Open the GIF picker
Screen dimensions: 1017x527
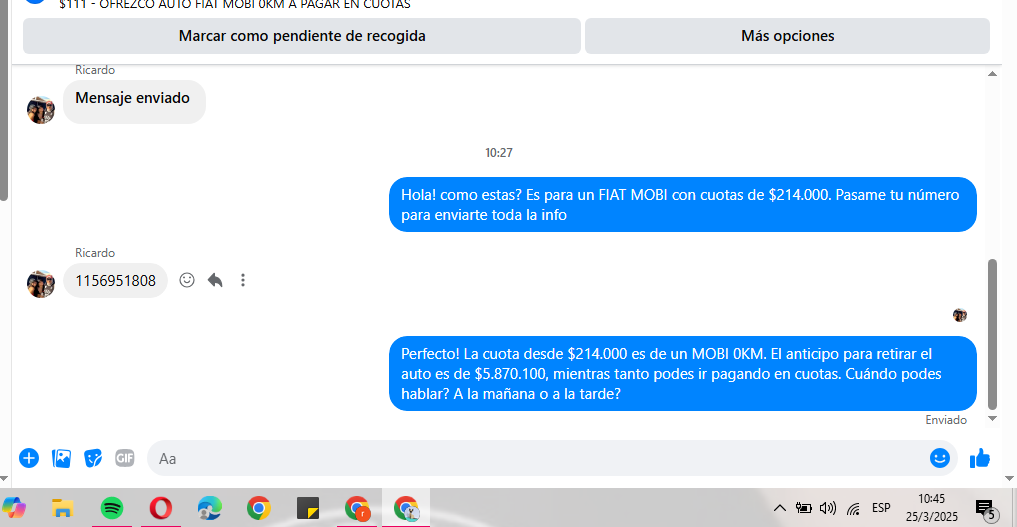coord(124,458)
